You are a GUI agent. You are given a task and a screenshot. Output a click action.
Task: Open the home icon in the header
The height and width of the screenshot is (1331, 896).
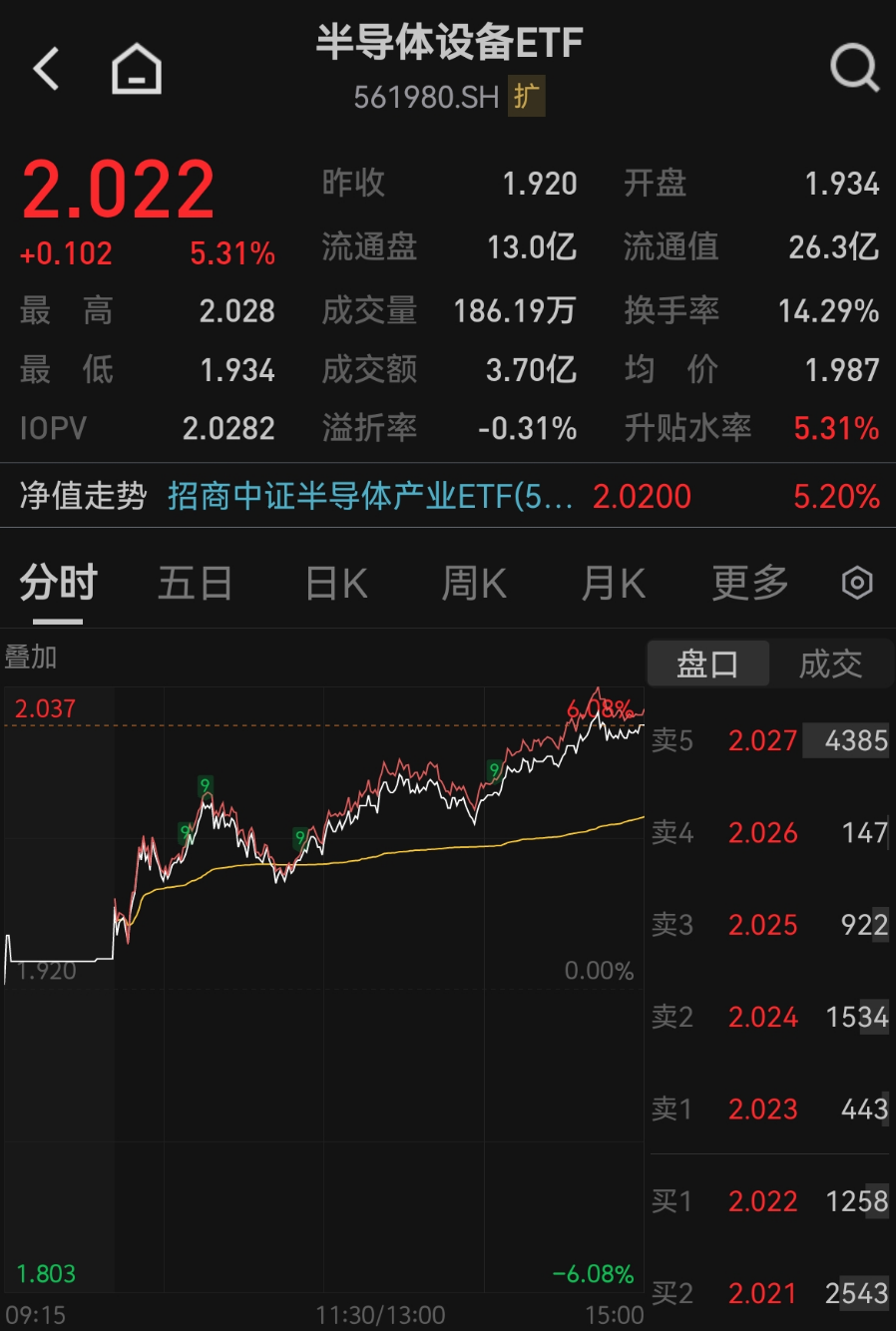point(136,68)
